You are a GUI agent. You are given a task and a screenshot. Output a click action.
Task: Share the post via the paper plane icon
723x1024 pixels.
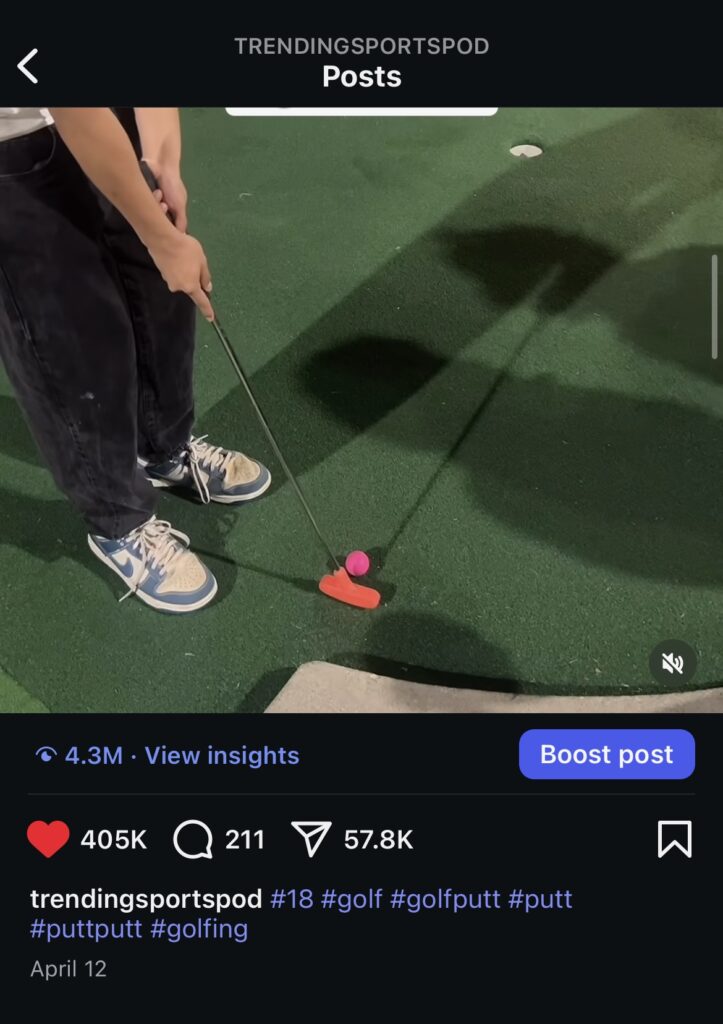(311, 839)
